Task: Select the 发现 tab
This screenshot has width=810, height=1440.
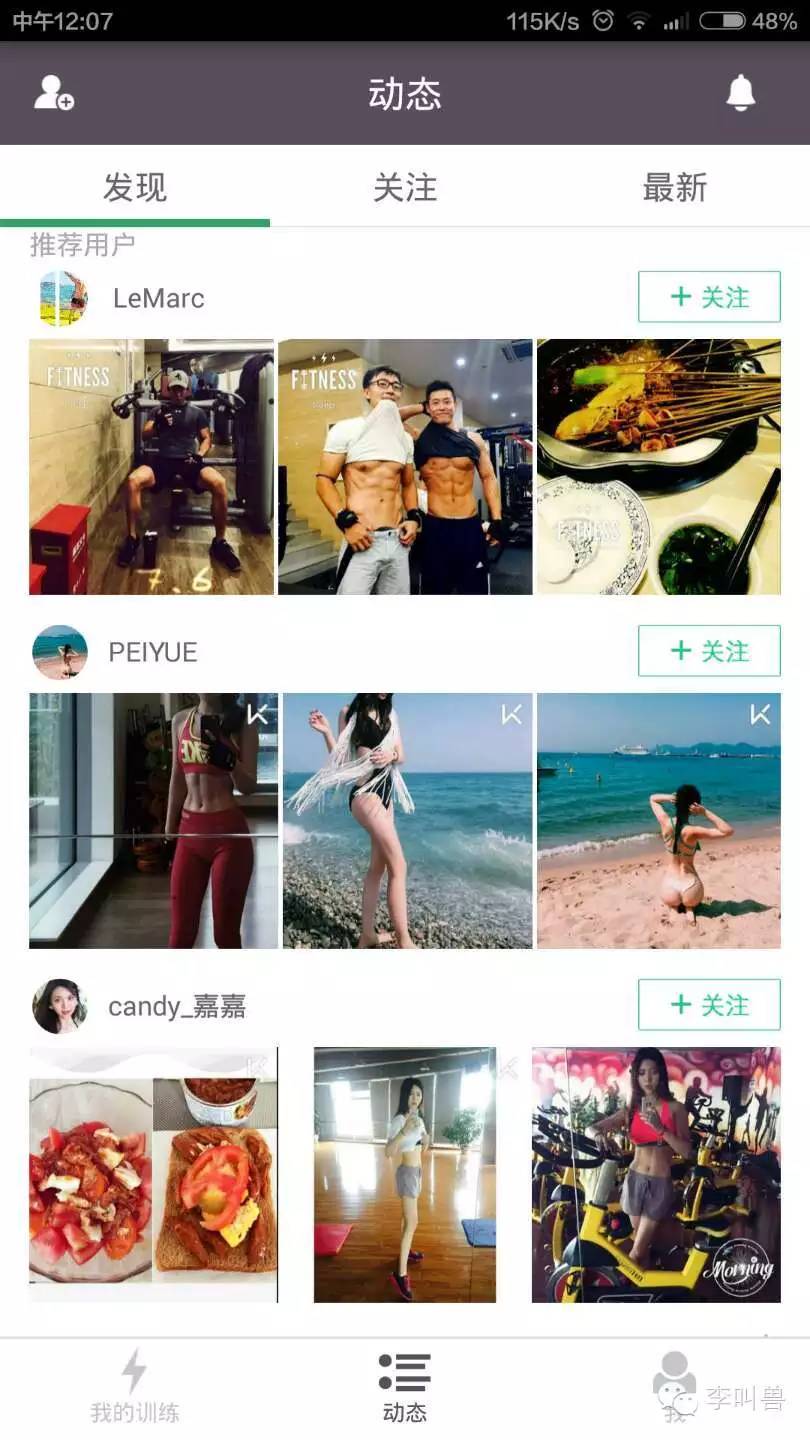Action: point(135,187)
